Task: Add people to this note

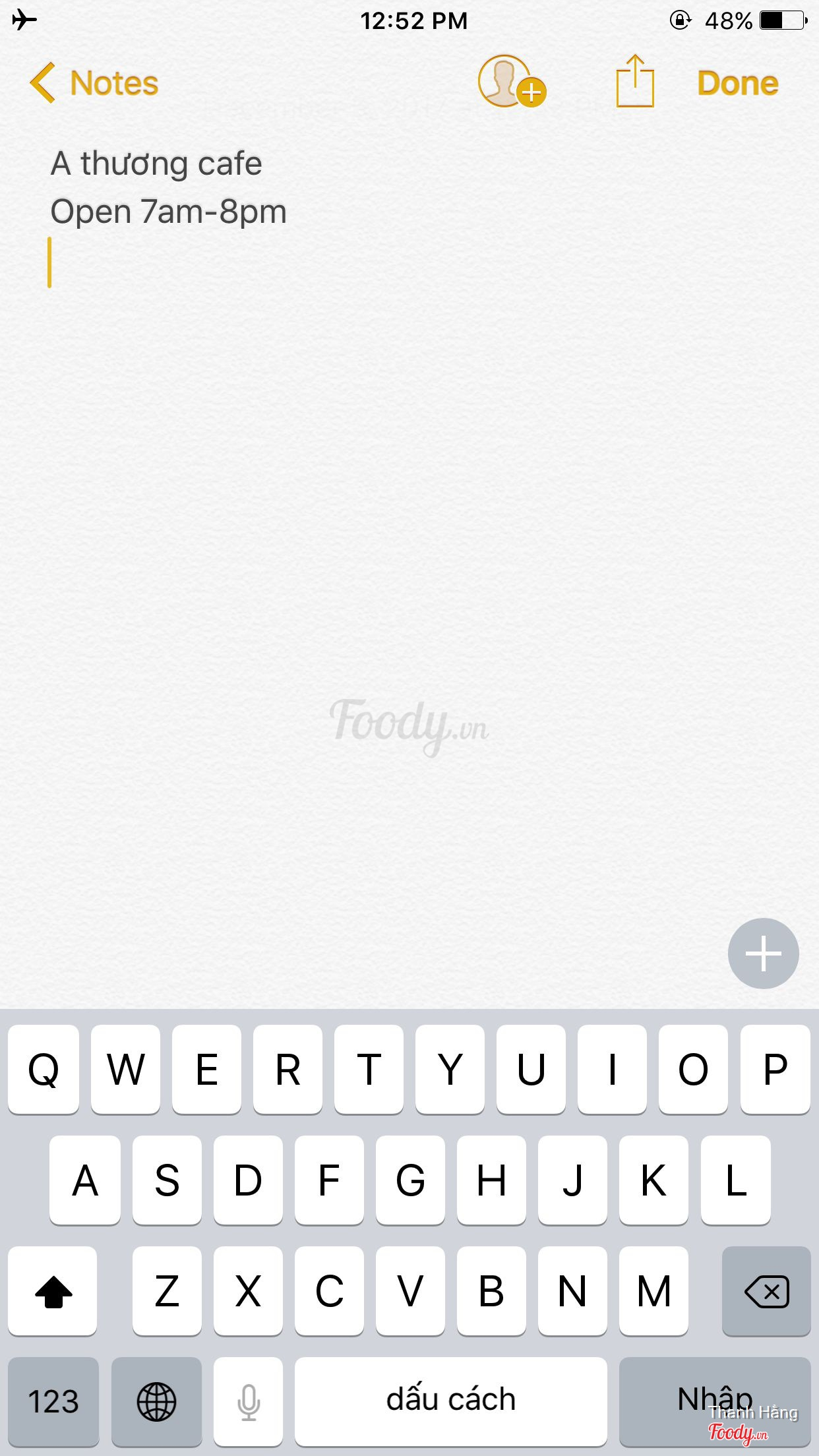Action: point(510,82)
